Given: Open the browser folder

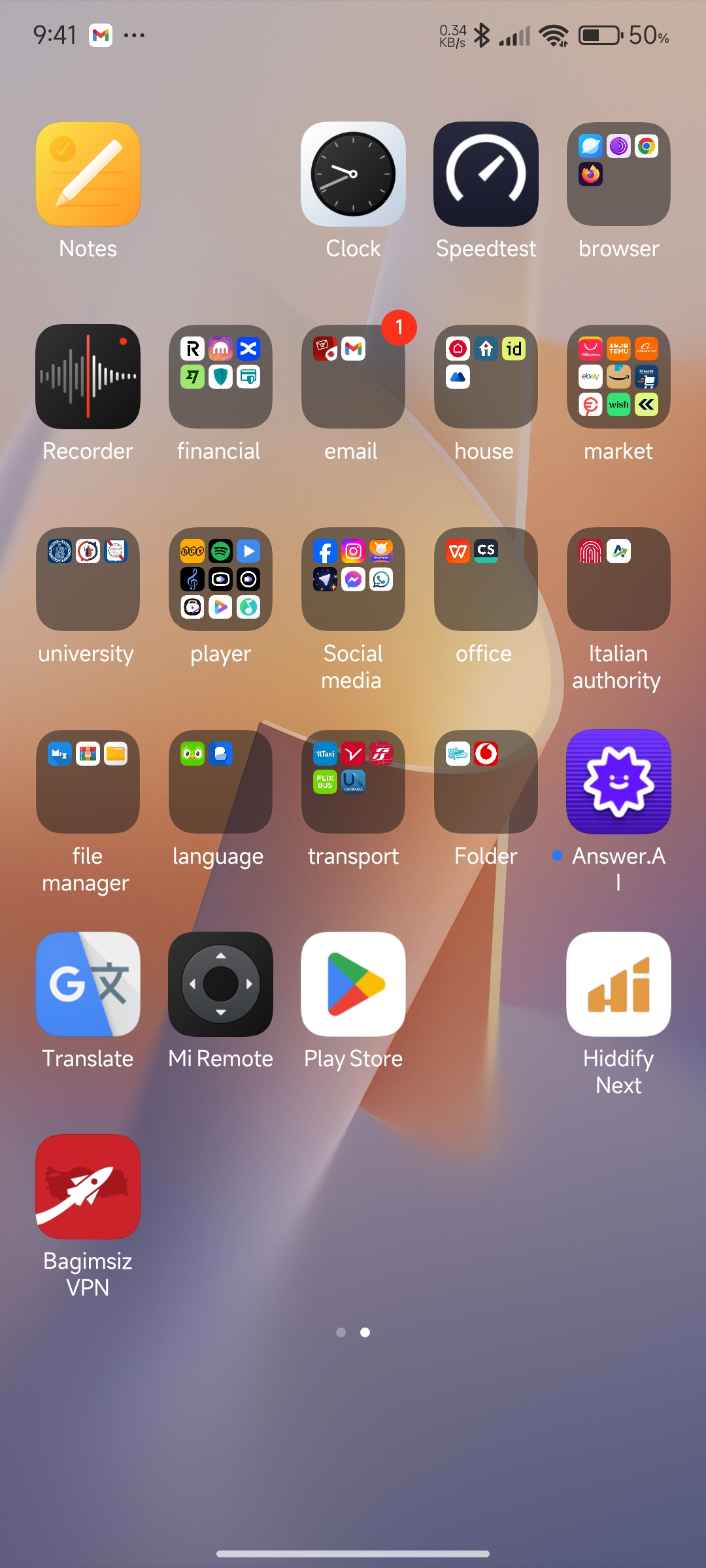Looking at the screenshot, I should (x=618, y=174).
